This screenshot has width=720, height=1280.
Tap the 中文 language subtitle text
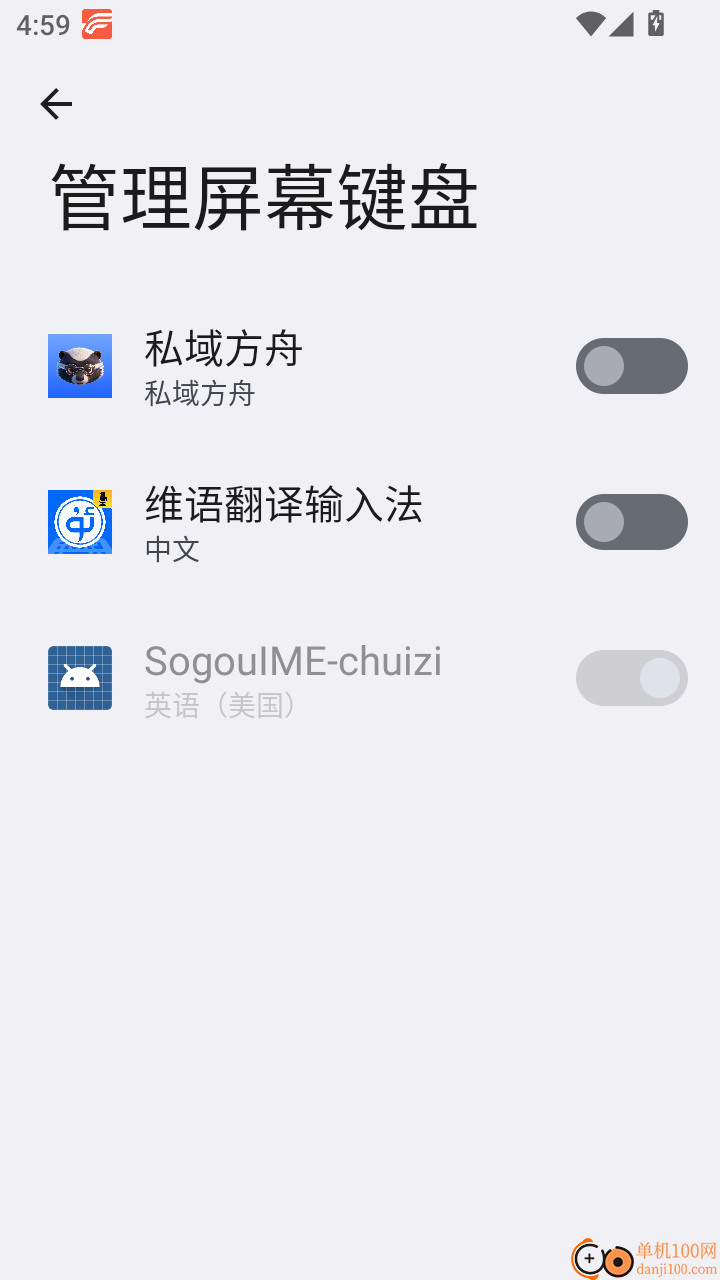click(x=172, y=549)
